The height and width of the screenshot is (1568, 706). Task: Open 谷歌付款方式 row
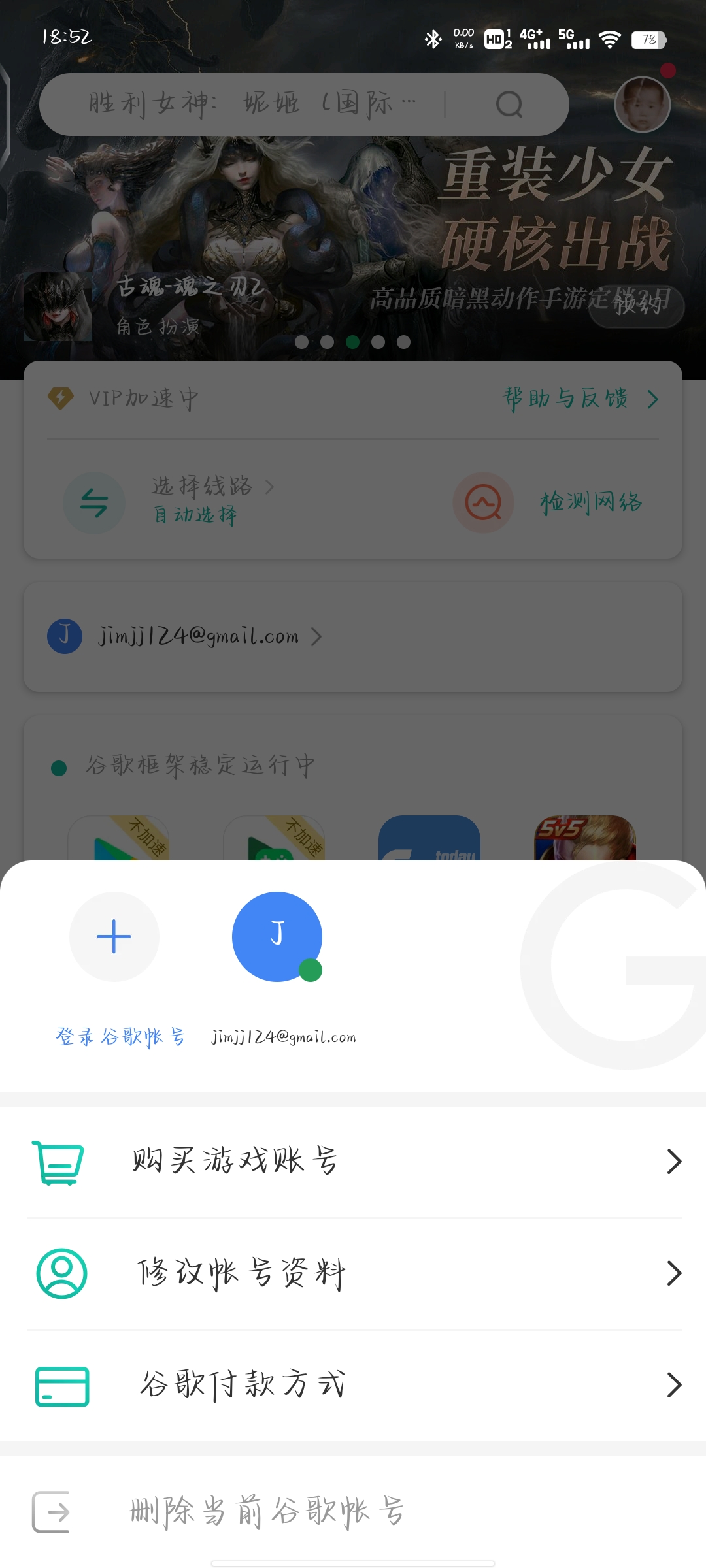[353, 1384]
